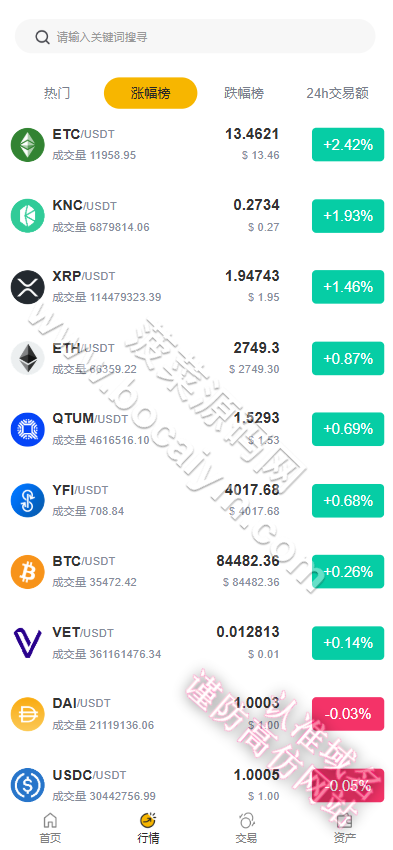The image size is (393, 850).
Task: Open the ETH/USDT row
Action: pos(196,358)
